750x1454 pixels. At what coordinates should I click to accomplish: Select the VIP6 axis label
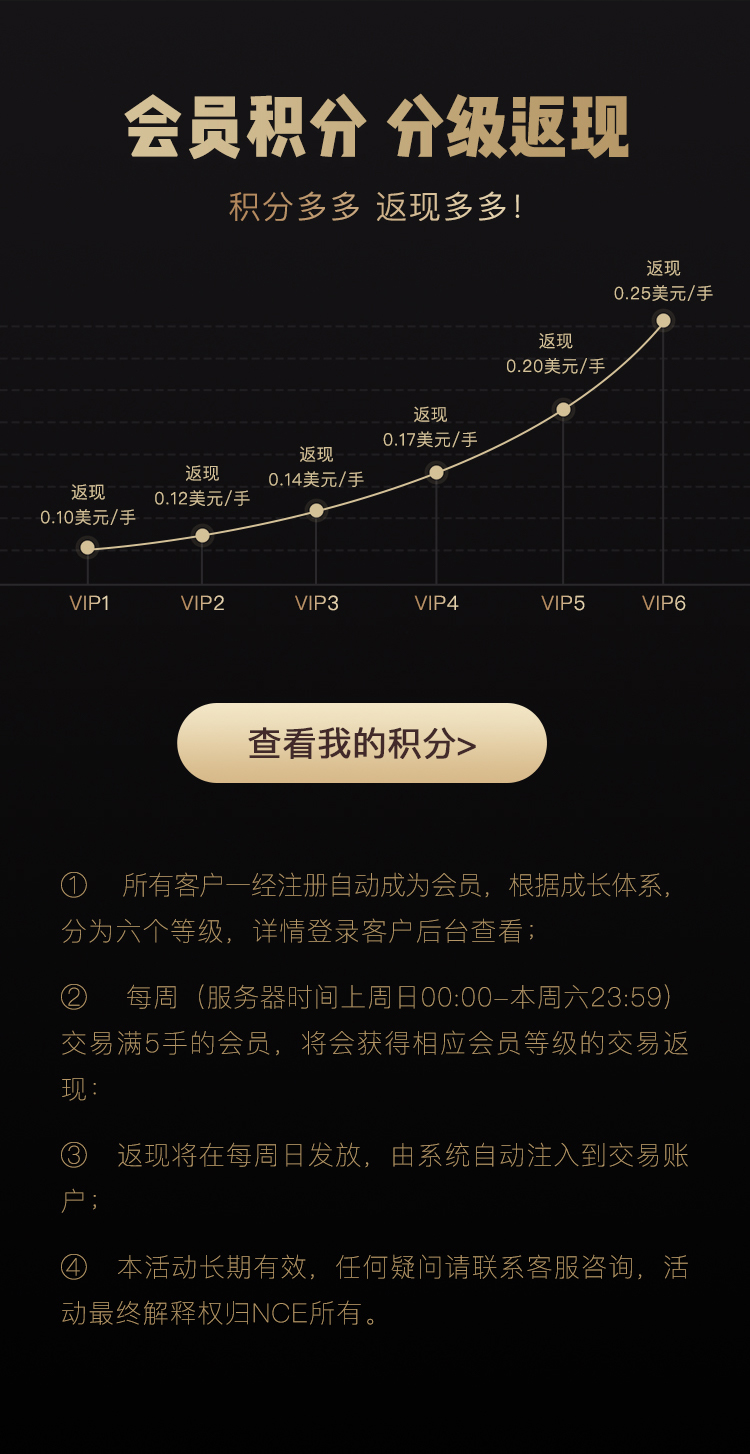tap(663, 603)
